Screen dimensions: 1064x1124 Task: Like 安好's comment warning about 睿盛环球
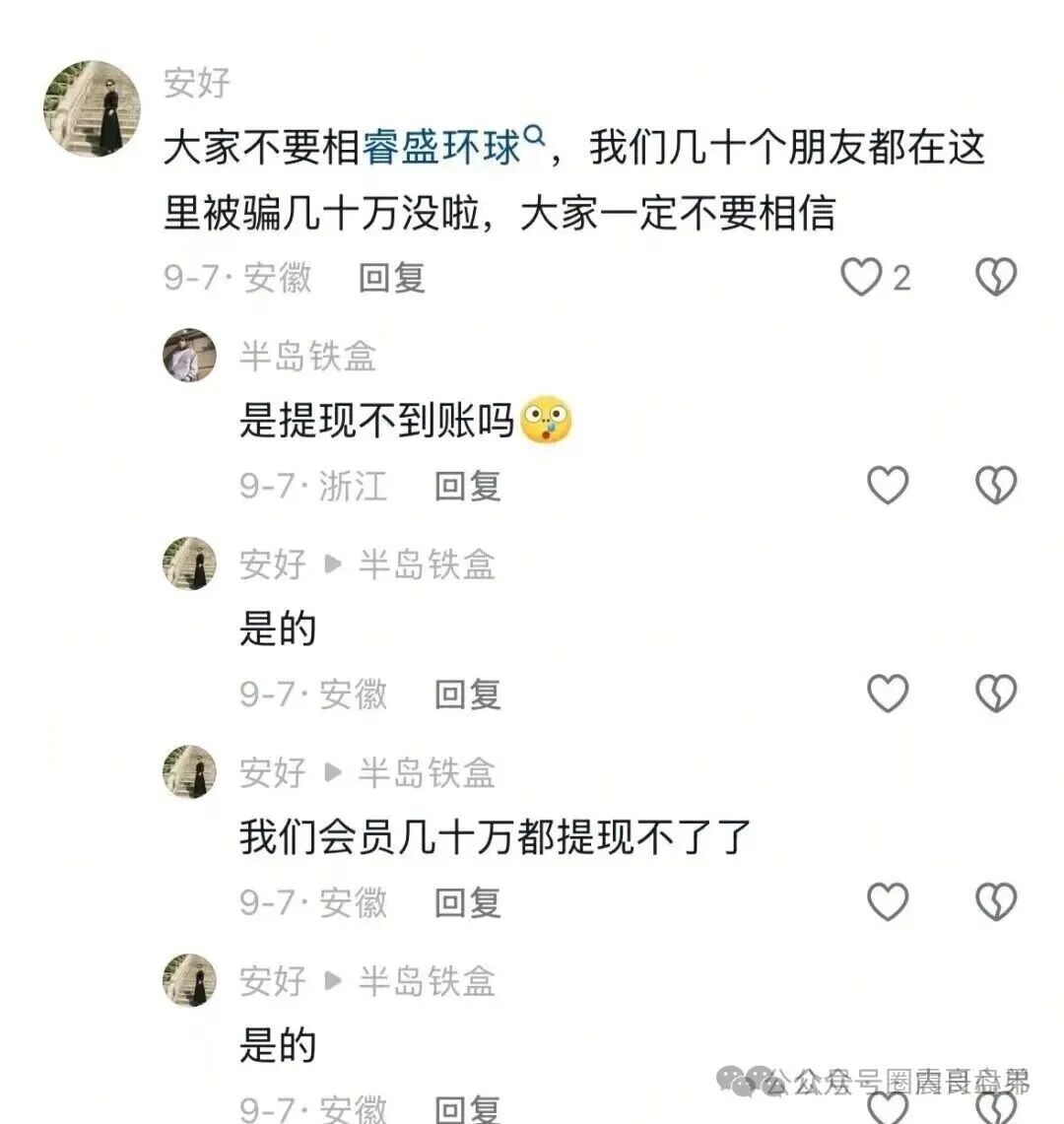(861, 278)
